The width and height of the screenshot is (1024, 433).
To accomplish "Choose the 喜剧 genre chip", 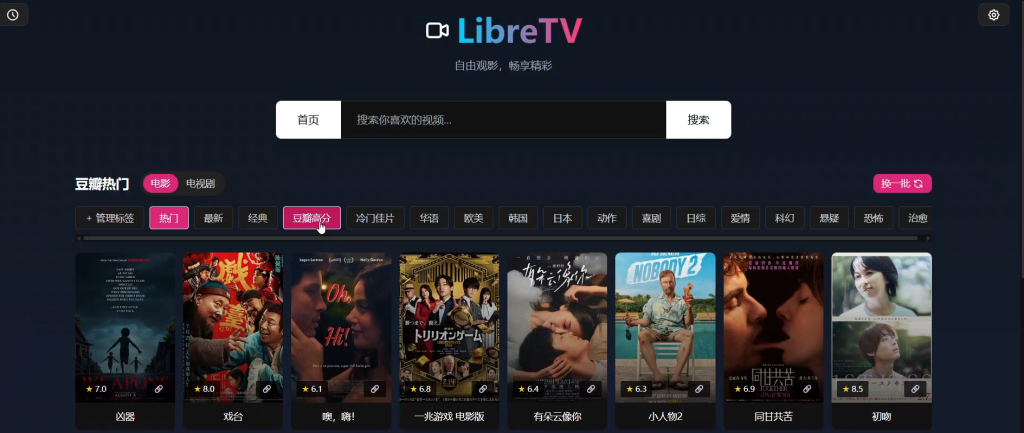I will pyautogui.click(x=651, y=218).
